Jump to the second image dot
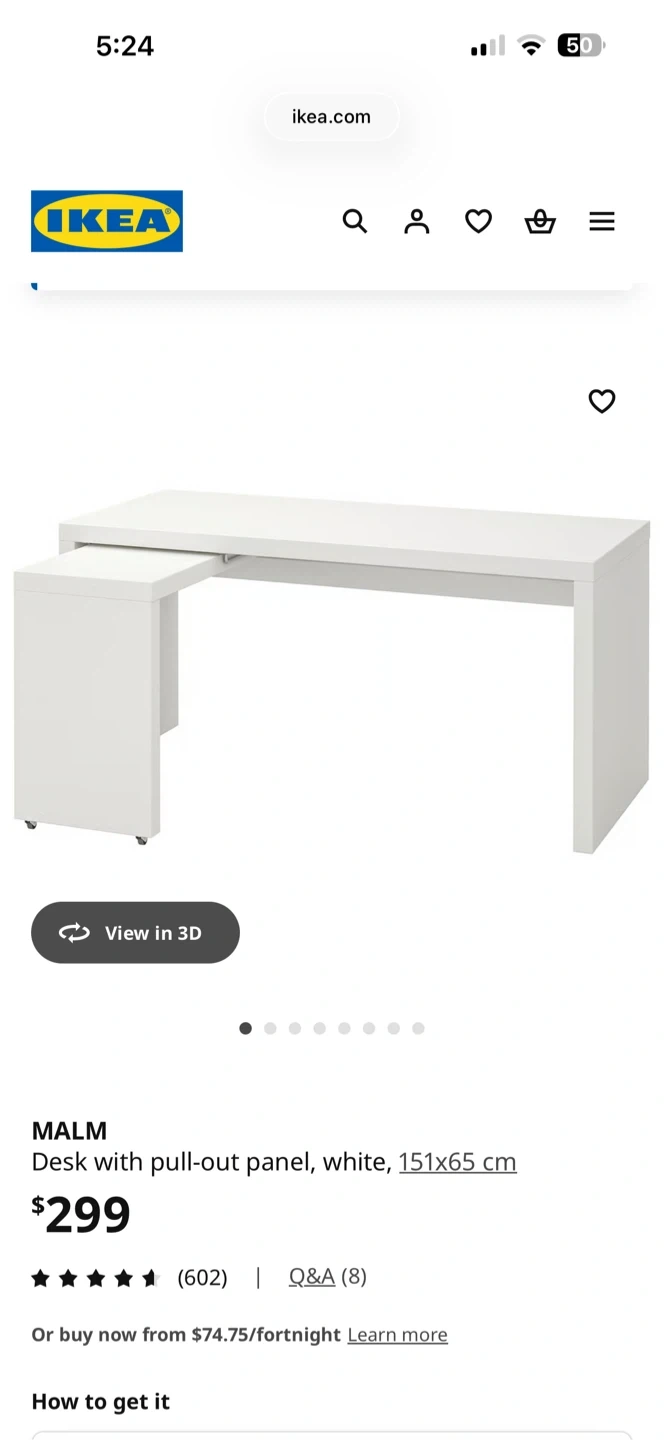The image size is (664, 1440). 270,1028
